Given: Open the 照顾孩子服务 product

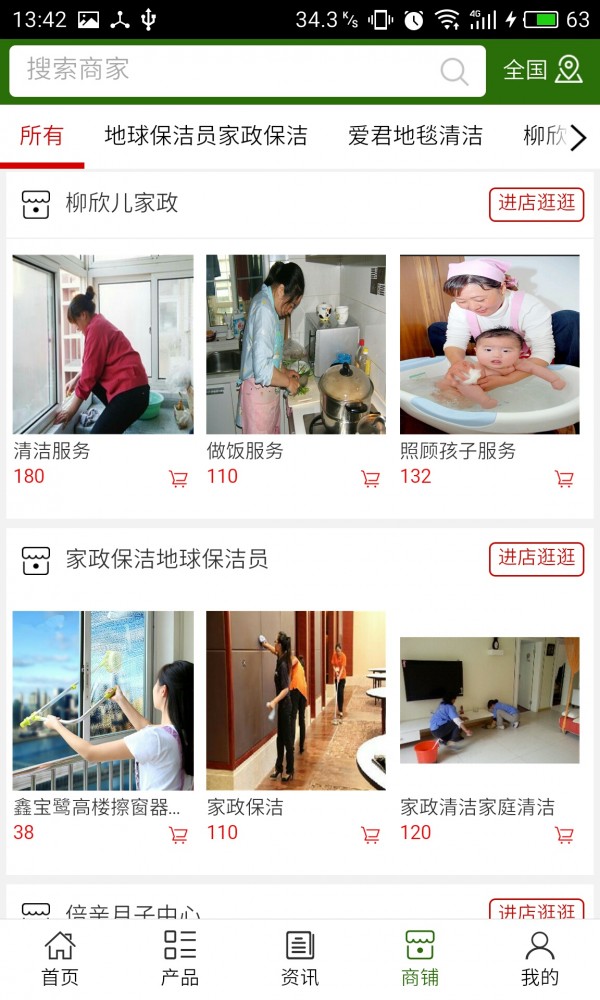Looking at the screenshot, I should click(490, 344).
